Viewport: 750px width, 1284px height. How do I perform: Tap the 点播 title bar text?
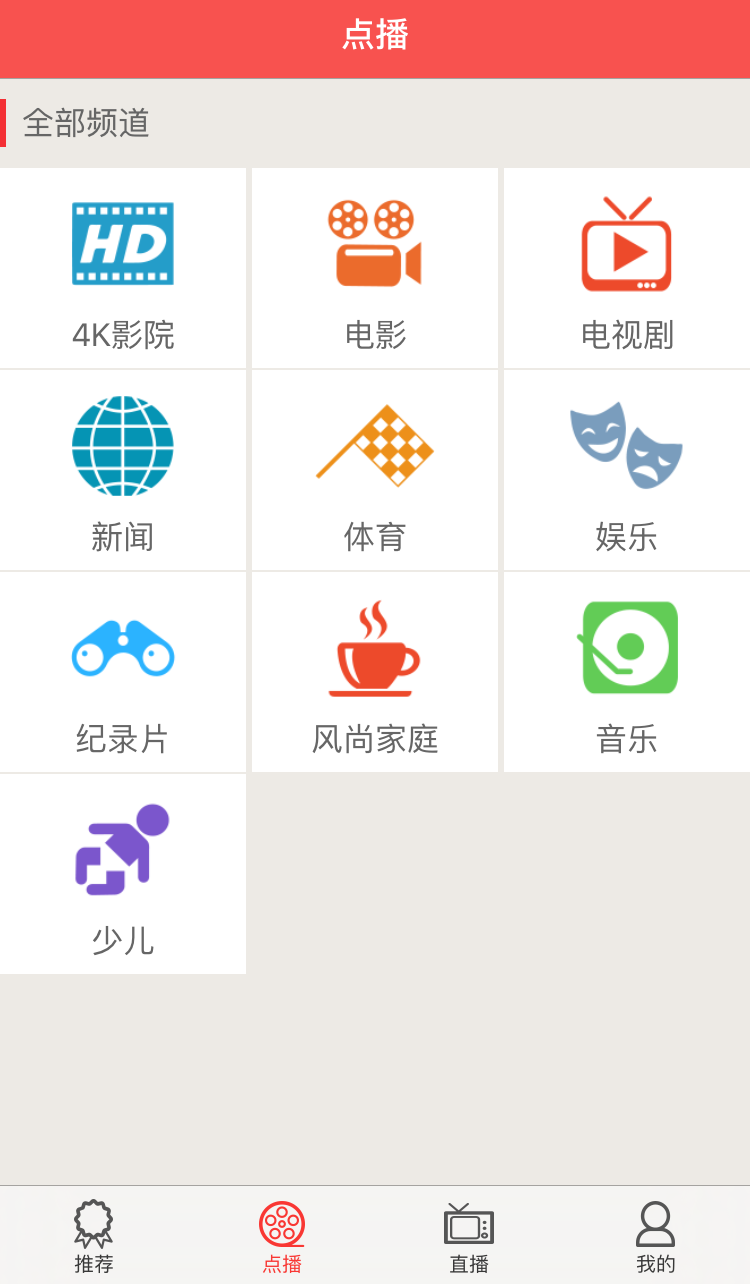click(375, 38)
